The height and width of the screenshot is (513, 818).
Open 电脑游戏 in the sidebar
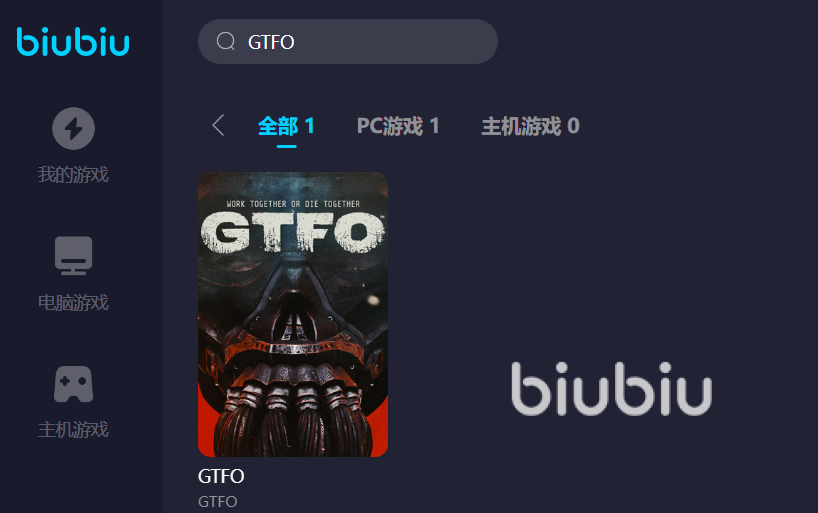[x=73, y=273]
